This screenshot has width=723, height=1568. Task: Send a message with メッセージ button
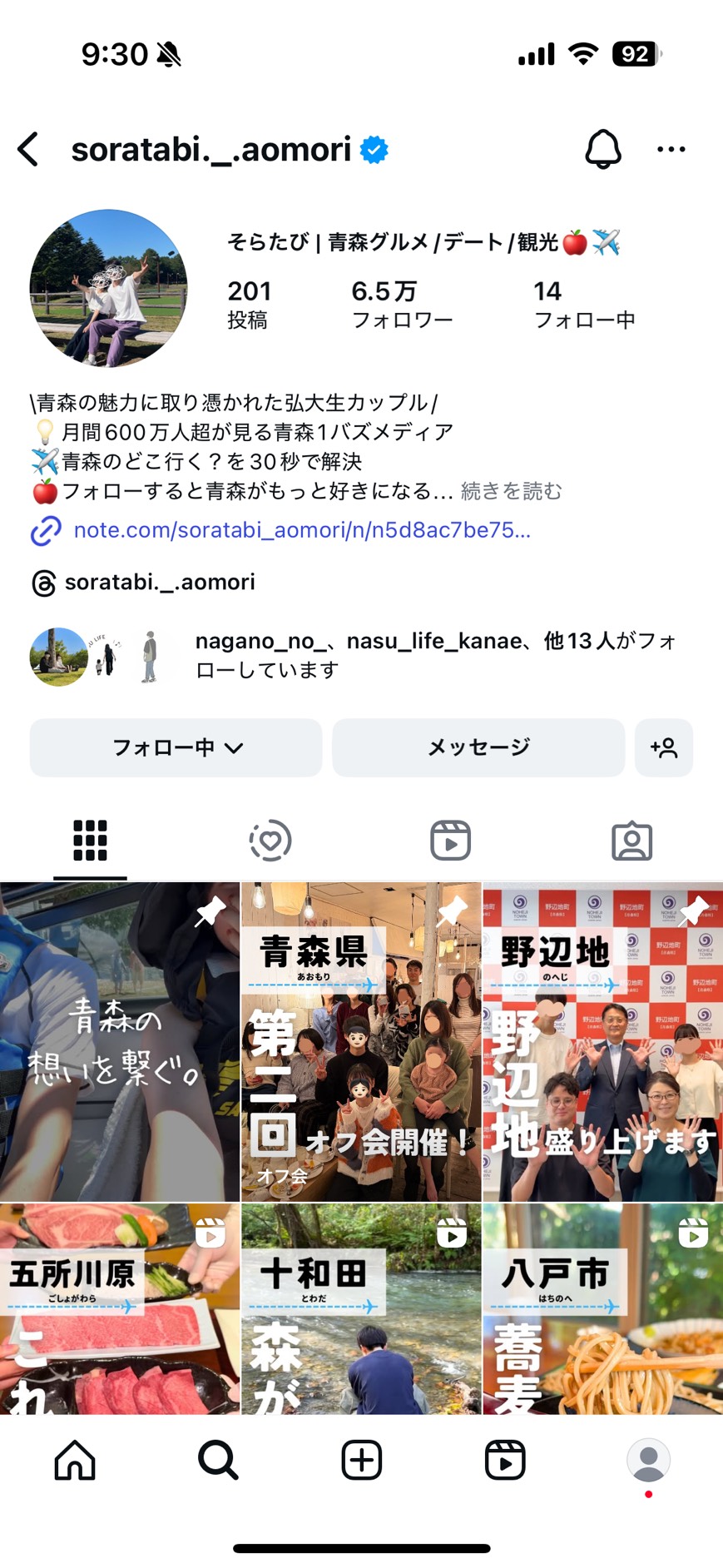point(478,747)
